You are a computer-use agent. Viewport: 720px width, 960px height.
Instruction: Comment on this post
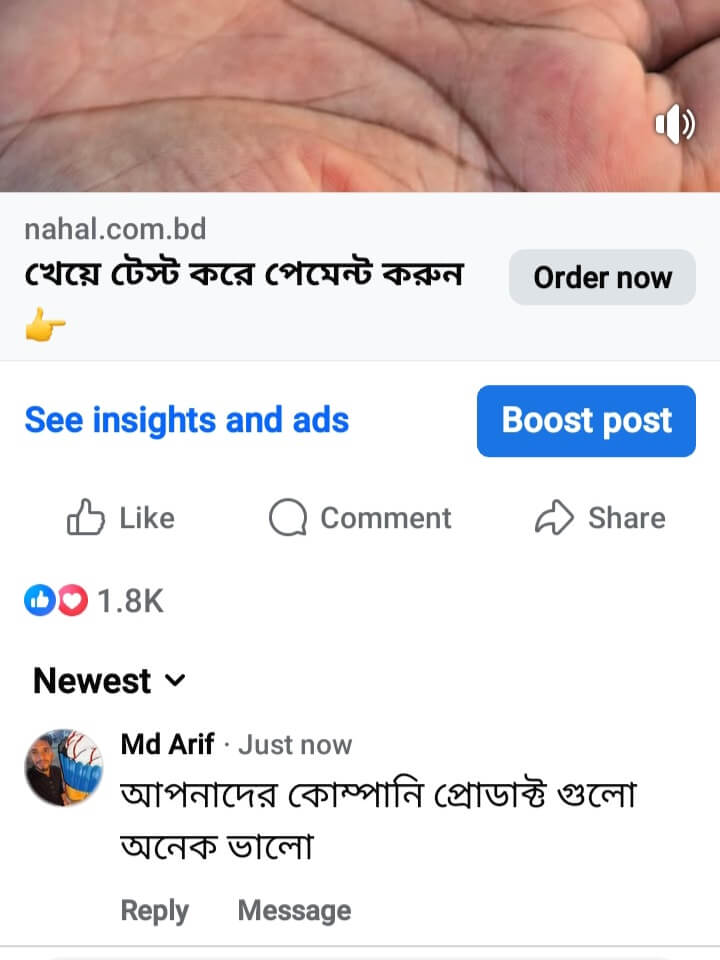[x=361, y=518]
